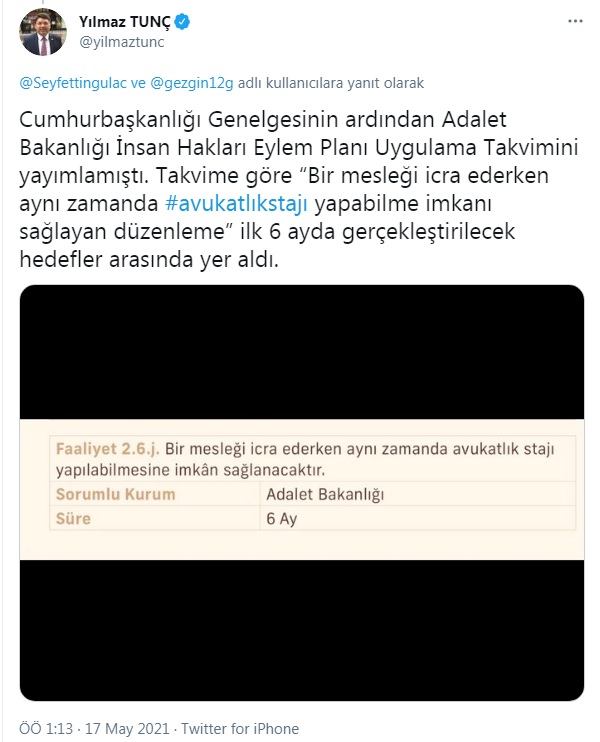Open Yılmaz TUNÇ's profile picture
Image resolution: width=600 pixels, height=742 pixels.
tap(40, 31)
